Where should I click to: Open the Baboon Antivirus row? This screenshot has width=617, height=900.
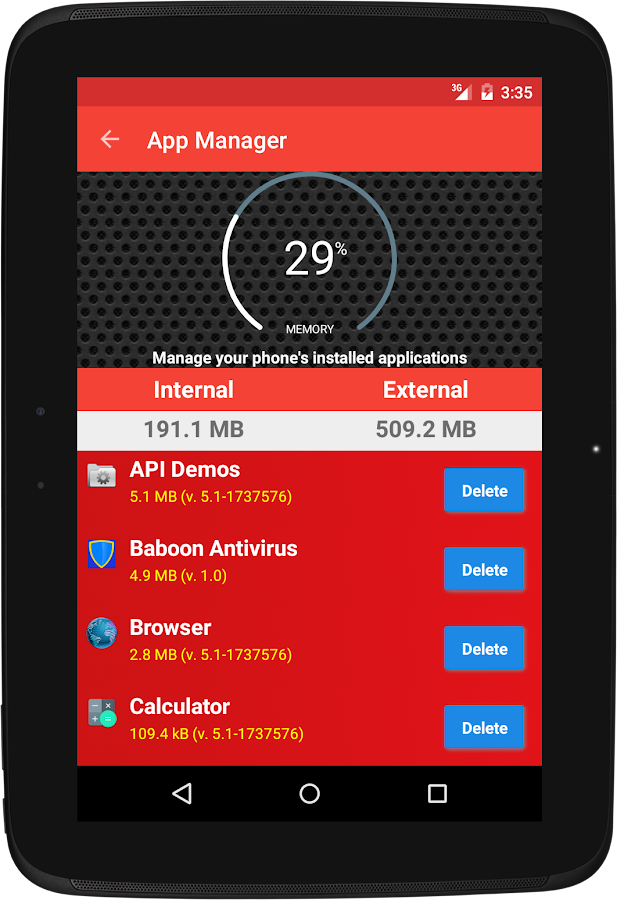[x=250, y=560]
